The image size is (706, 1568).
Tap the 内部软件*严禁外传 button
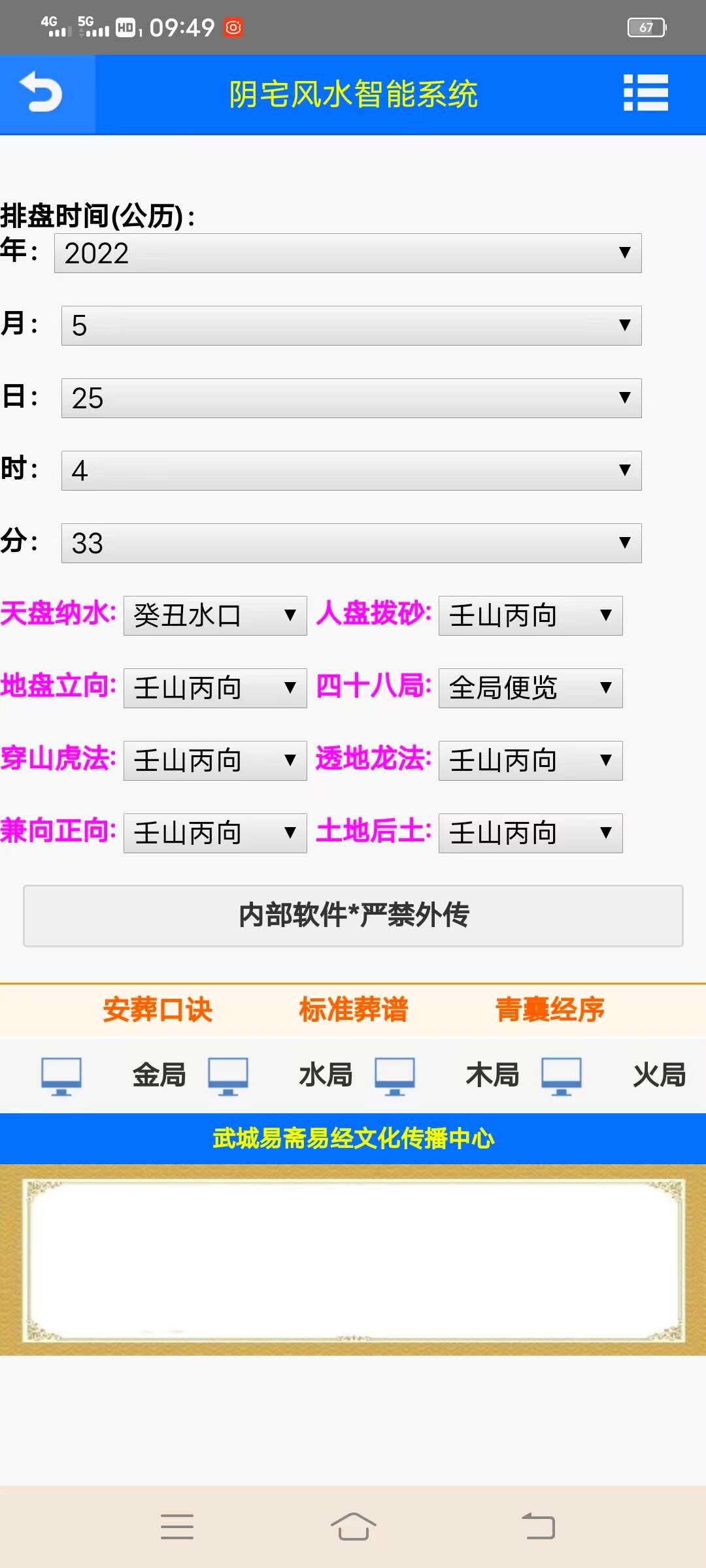[353, 915]
